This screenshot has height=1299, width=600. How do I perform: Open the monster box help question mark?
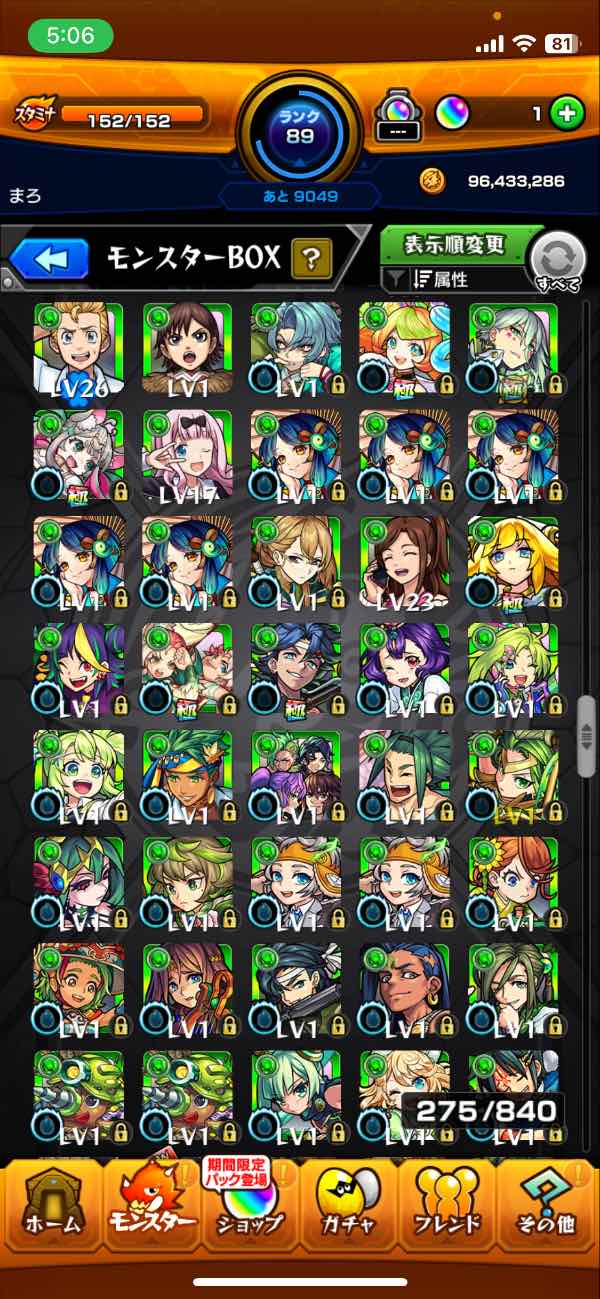click(x=311, y=261)
